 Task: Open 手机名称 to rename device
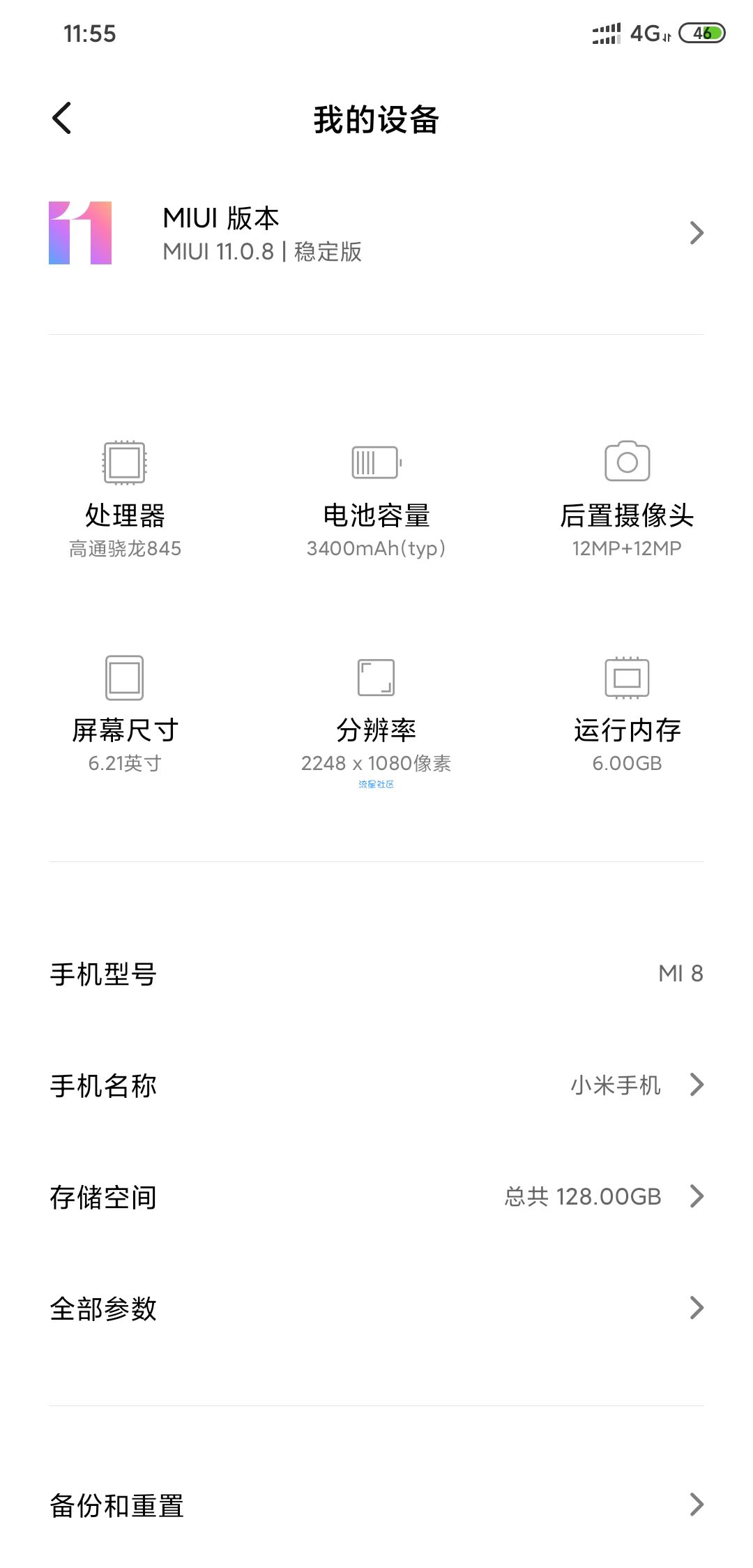tap(376, 1085)
